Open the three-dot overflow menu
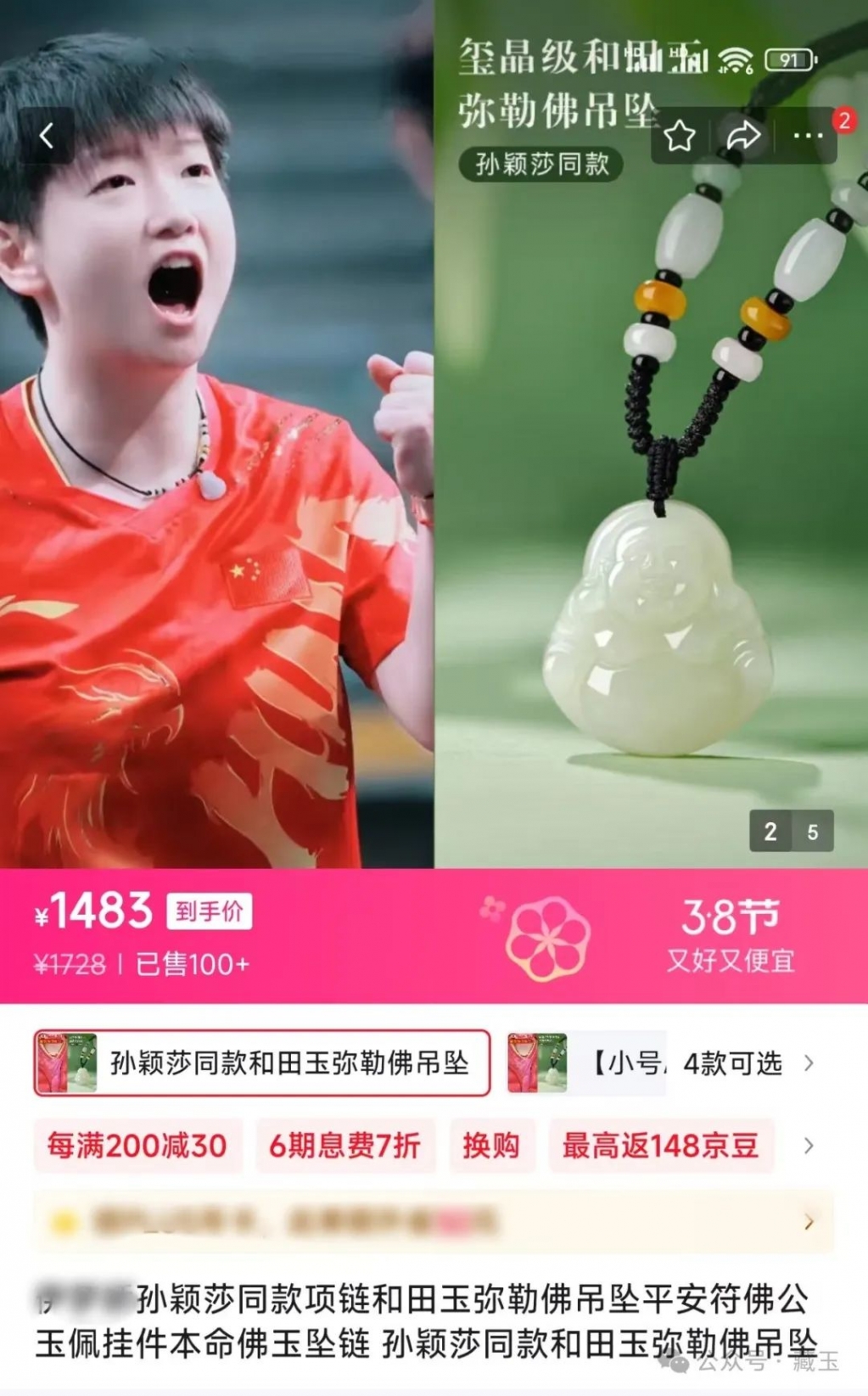868x1396 pixels. tap(807, 136)
